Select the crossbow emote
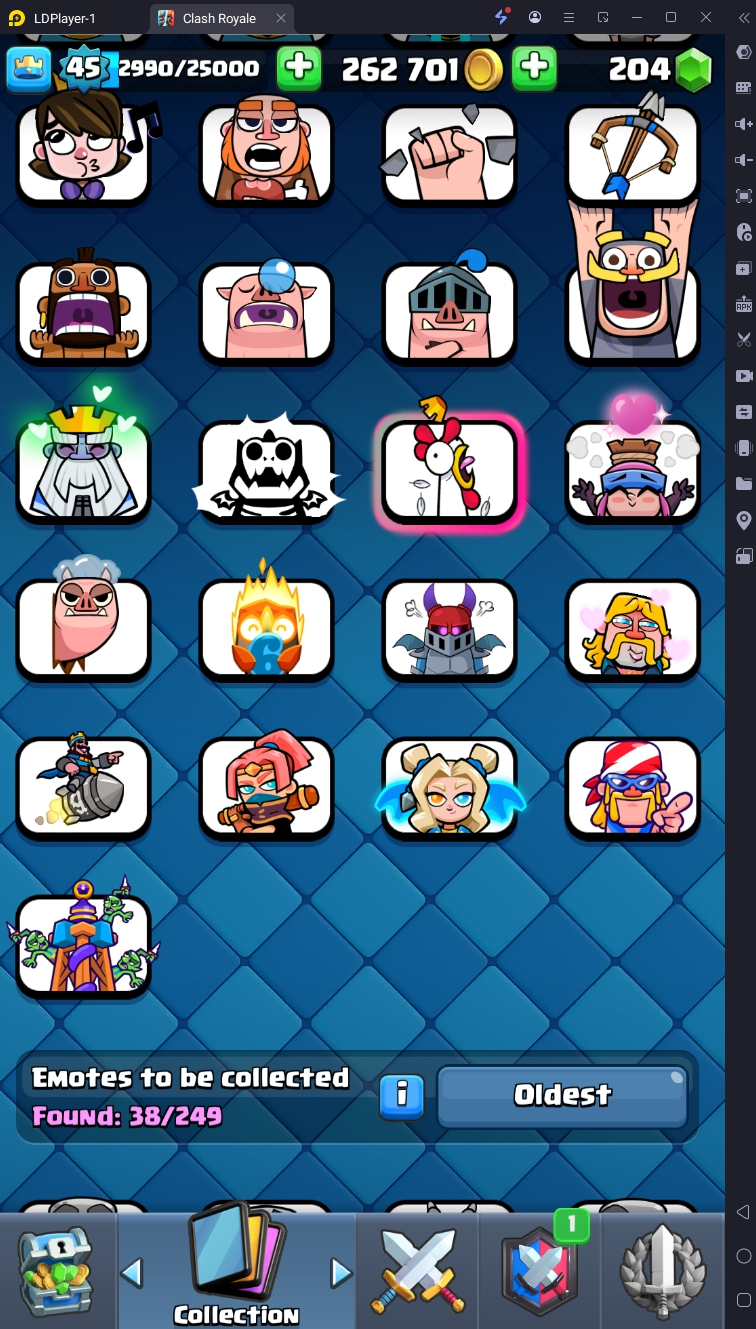Image resolution: width=756 pixels, height=1329 pixels. click(x=632, y=153)
